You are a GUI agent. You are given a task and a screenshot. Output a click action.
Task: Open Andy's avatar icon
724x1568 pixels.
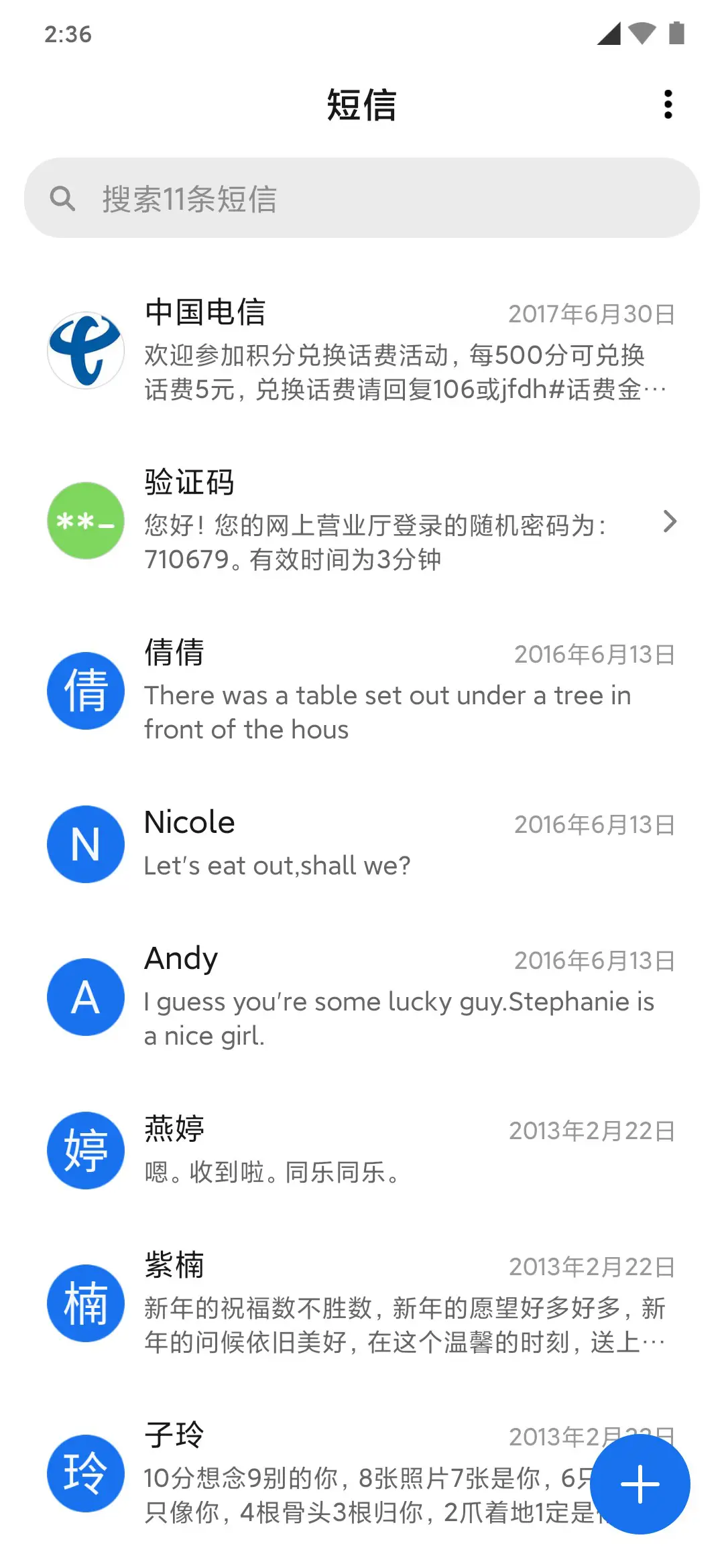[x=85, y=997]
